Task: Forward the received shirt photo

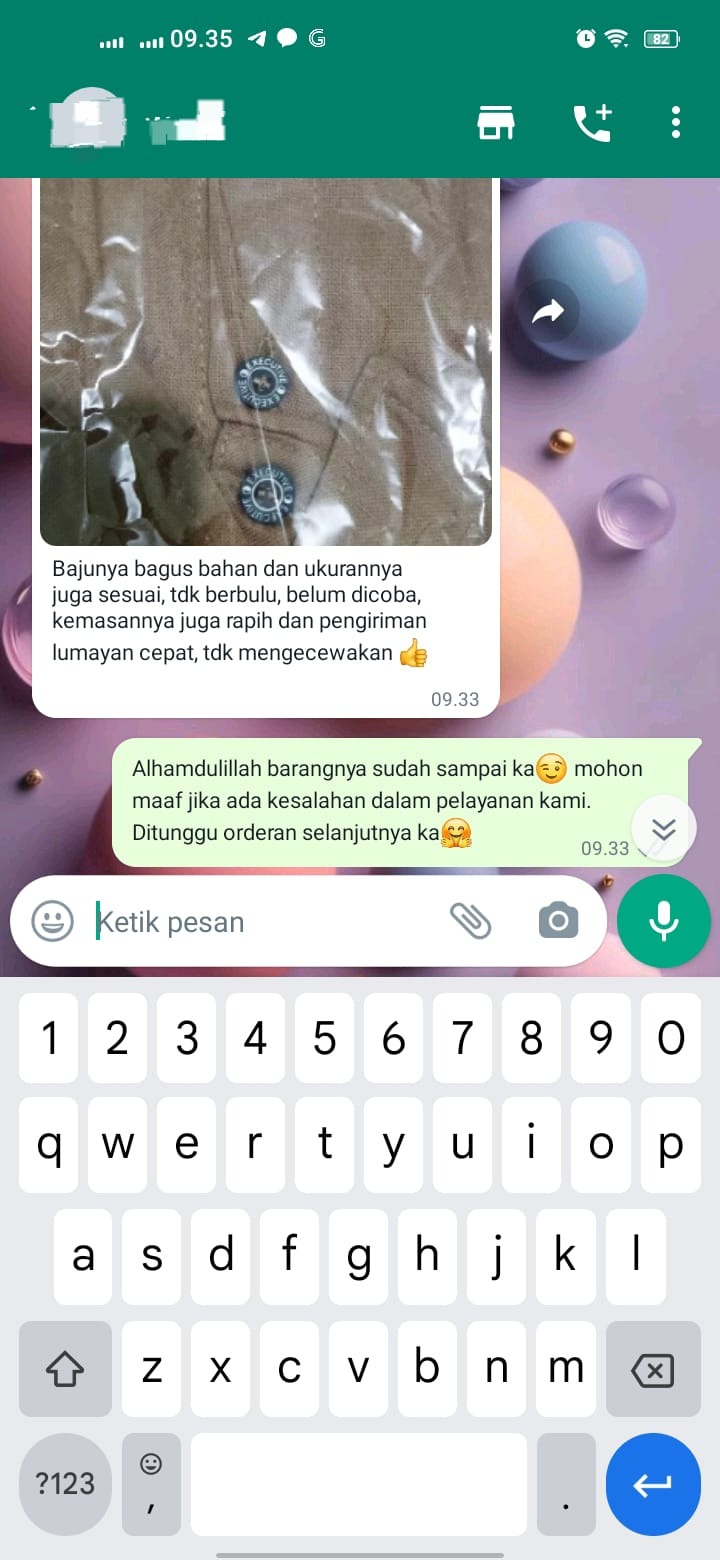Action: point(548,313)
